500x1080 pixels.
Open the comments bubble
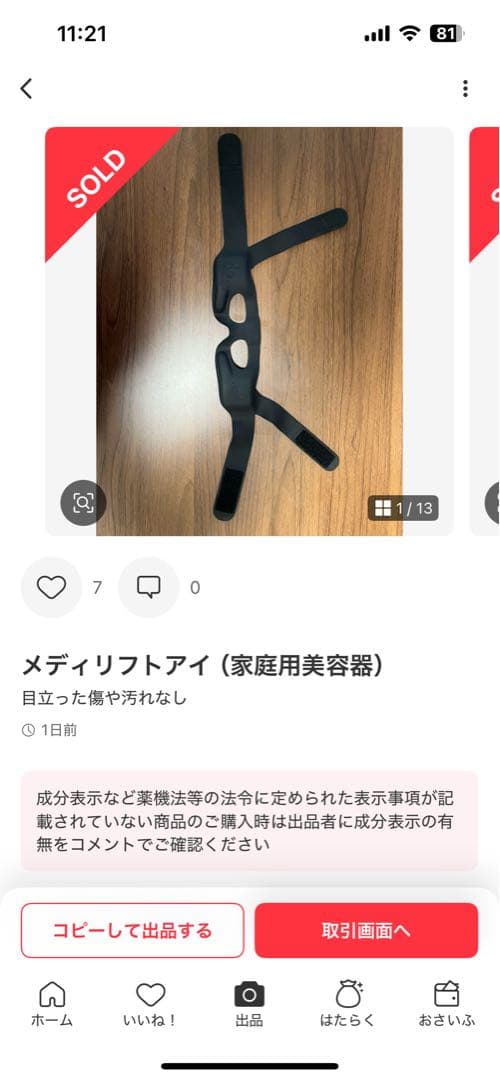149,588
